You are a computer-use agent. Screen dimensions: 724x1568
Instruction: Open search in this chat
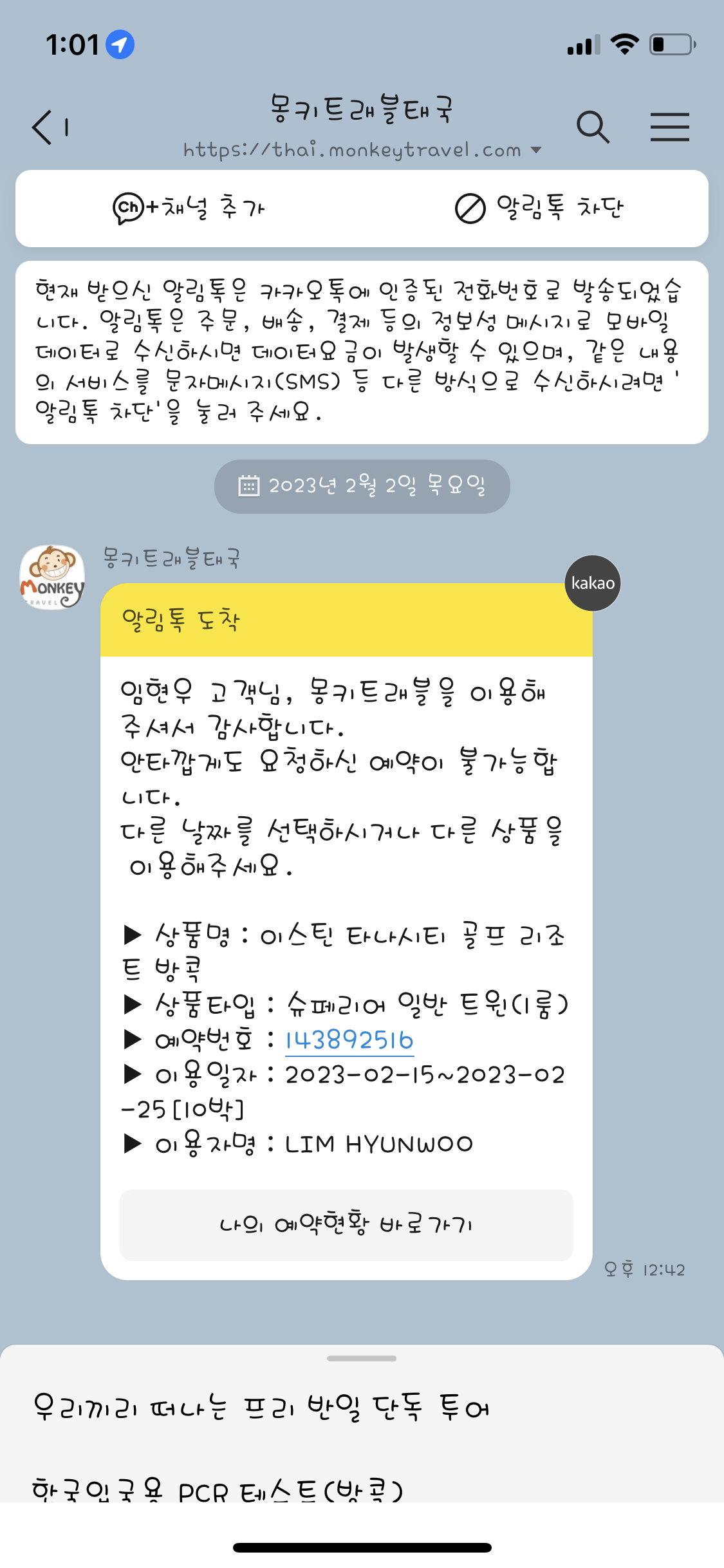(x=592, y=127)
